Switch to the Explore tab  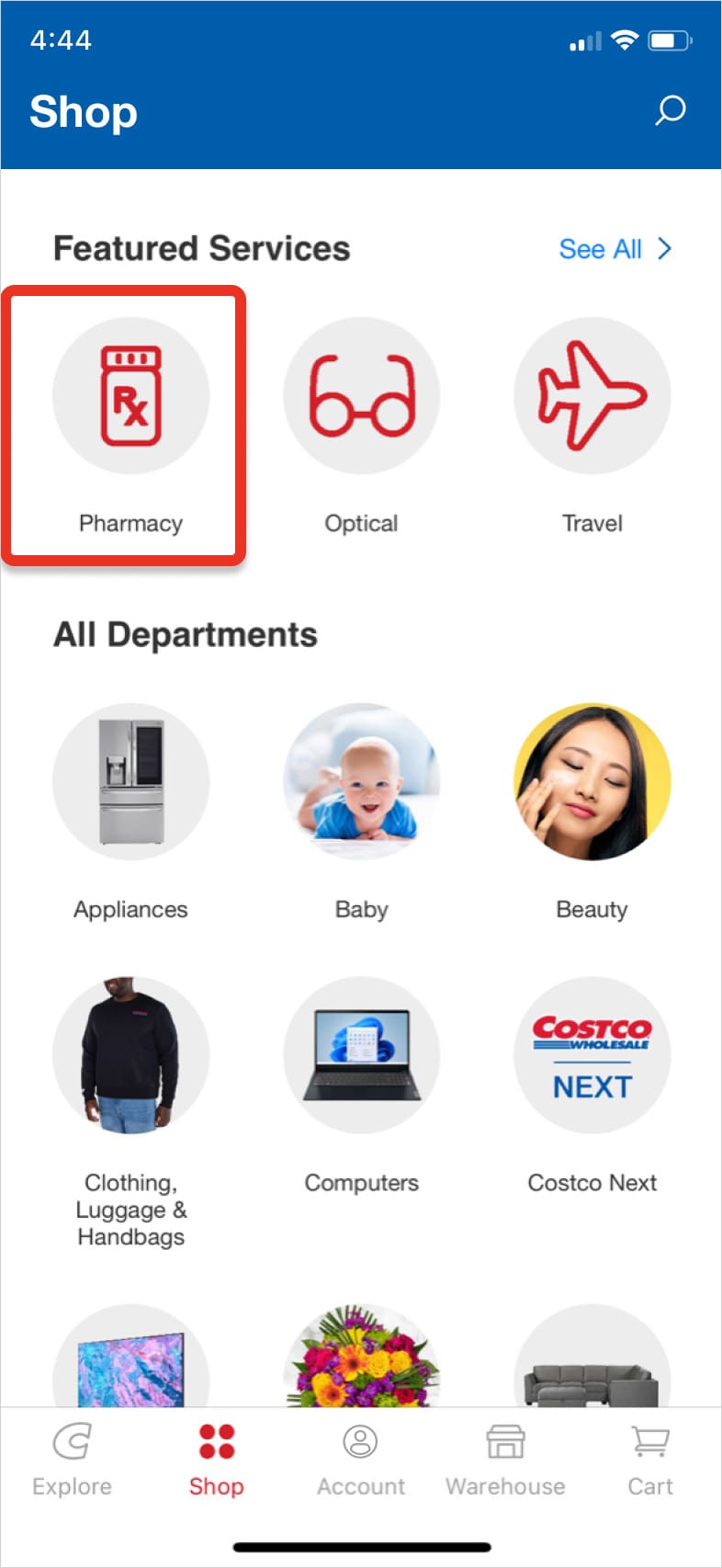(72, 1460)
